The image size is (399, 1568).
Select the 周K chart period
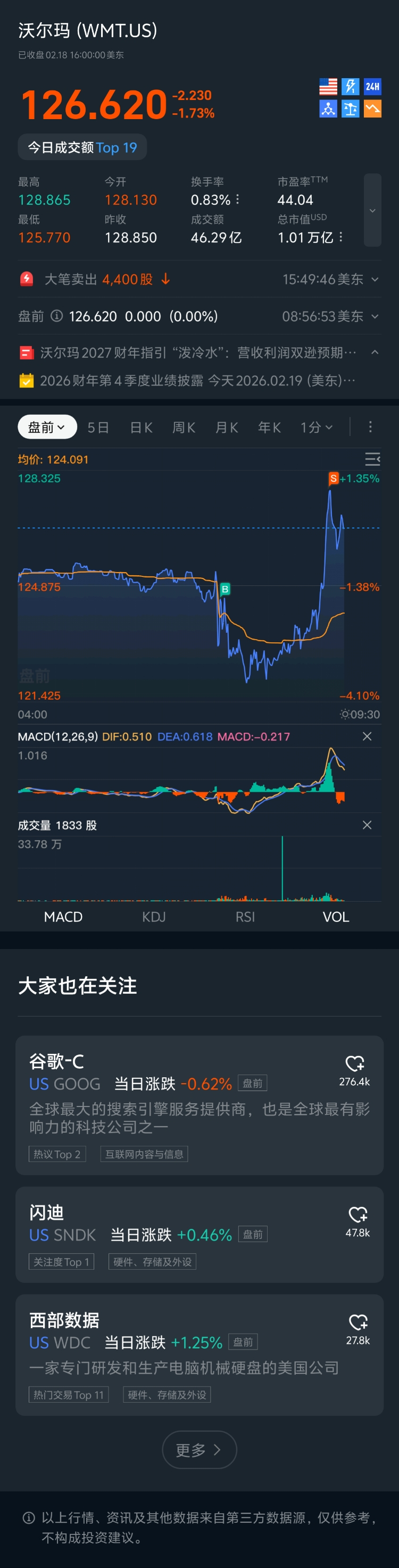[184, 427]
